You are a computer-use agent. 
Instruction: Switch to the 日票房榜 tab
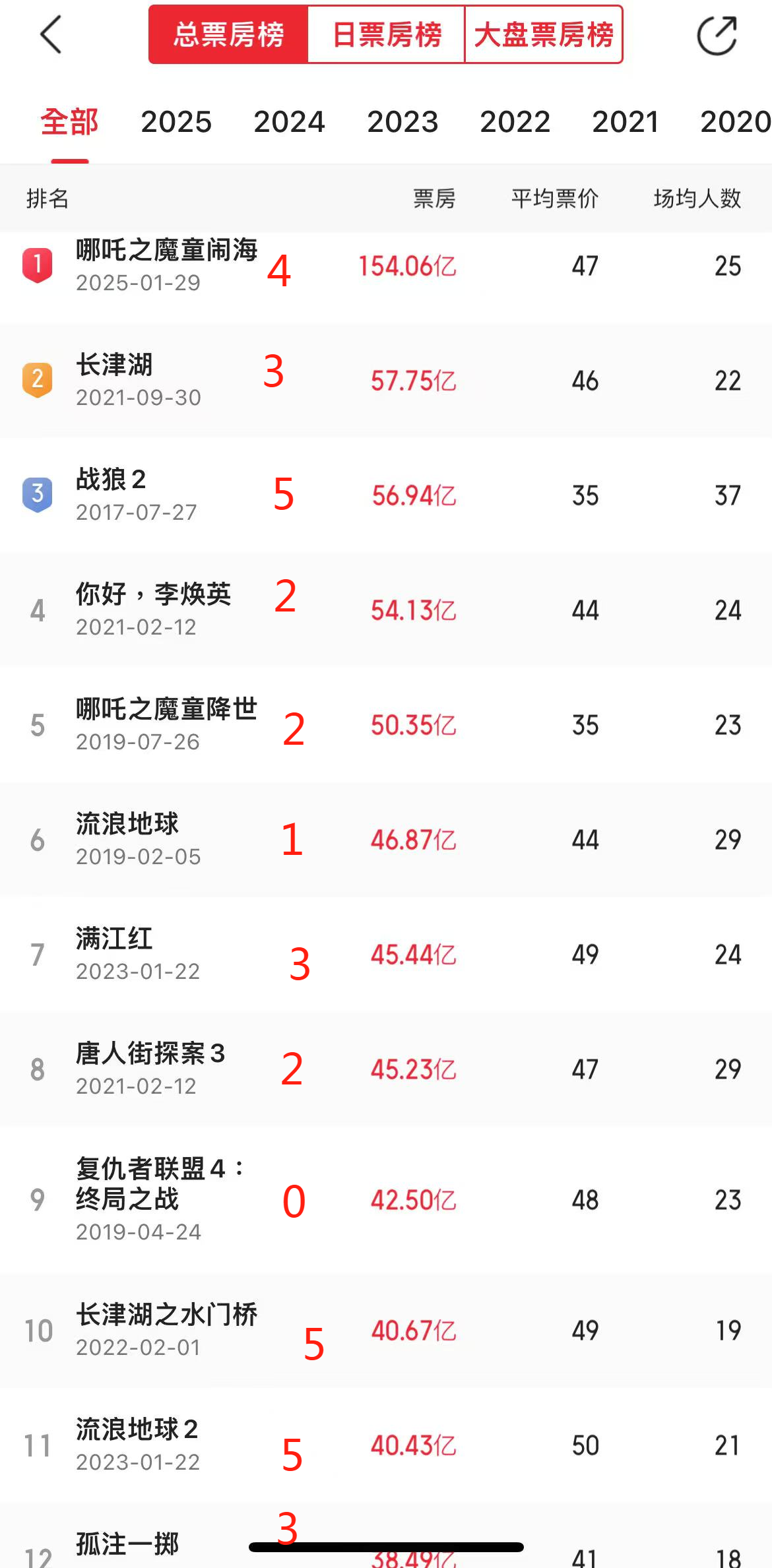pyautogui.click(x=387, y=35)
